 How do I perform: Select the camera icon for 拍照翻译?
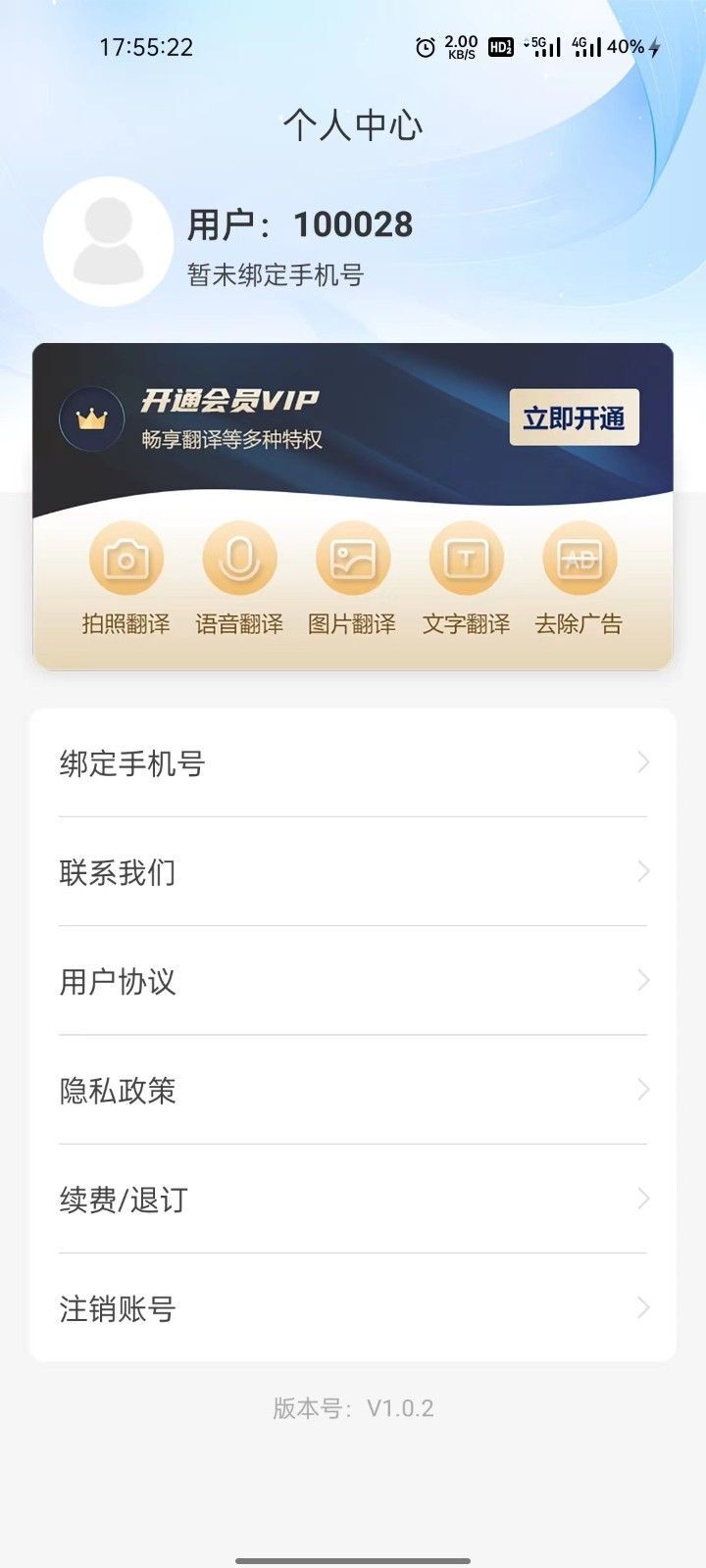click(x=124, y=557)
